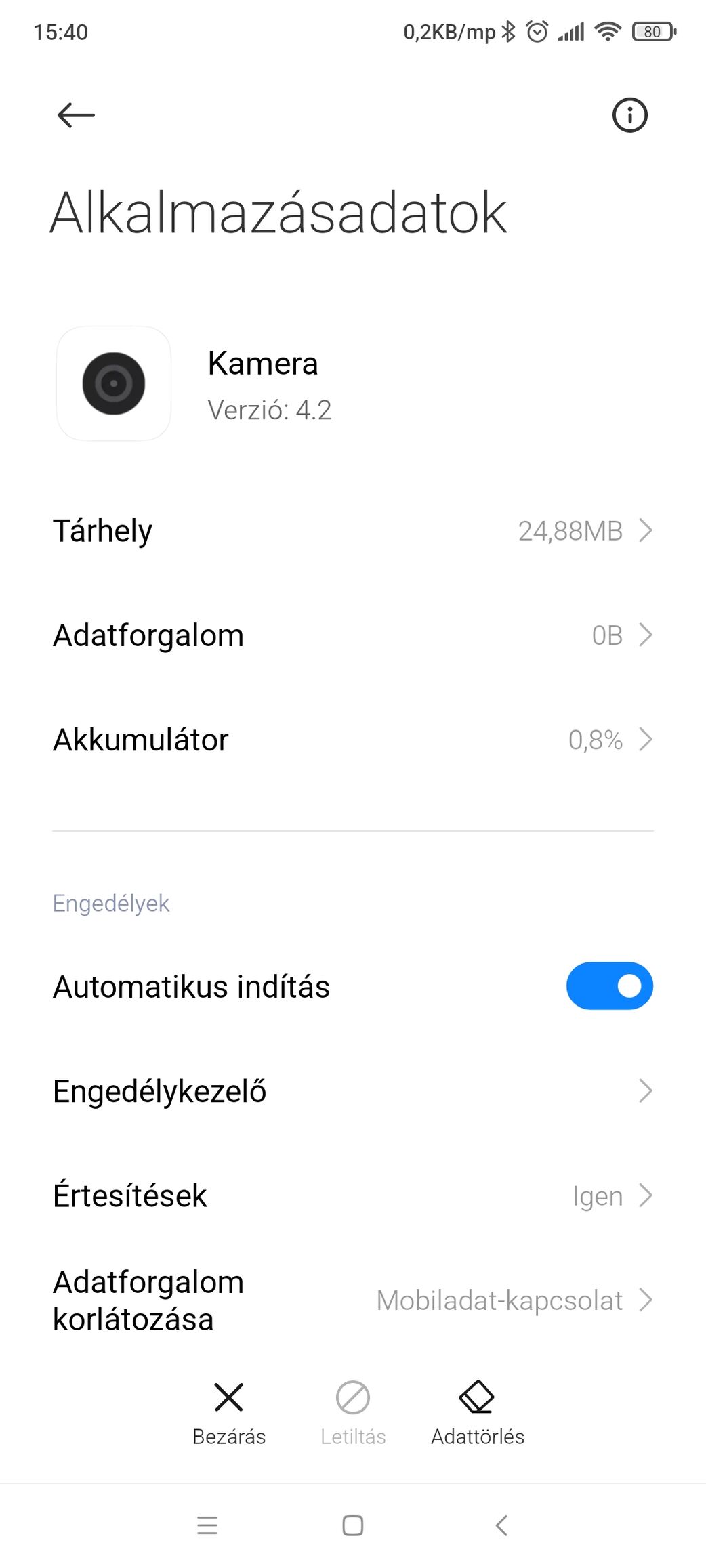Open the Tárhely storage row
This screenshot has height=1568, width=706.
tap(353, 530)
